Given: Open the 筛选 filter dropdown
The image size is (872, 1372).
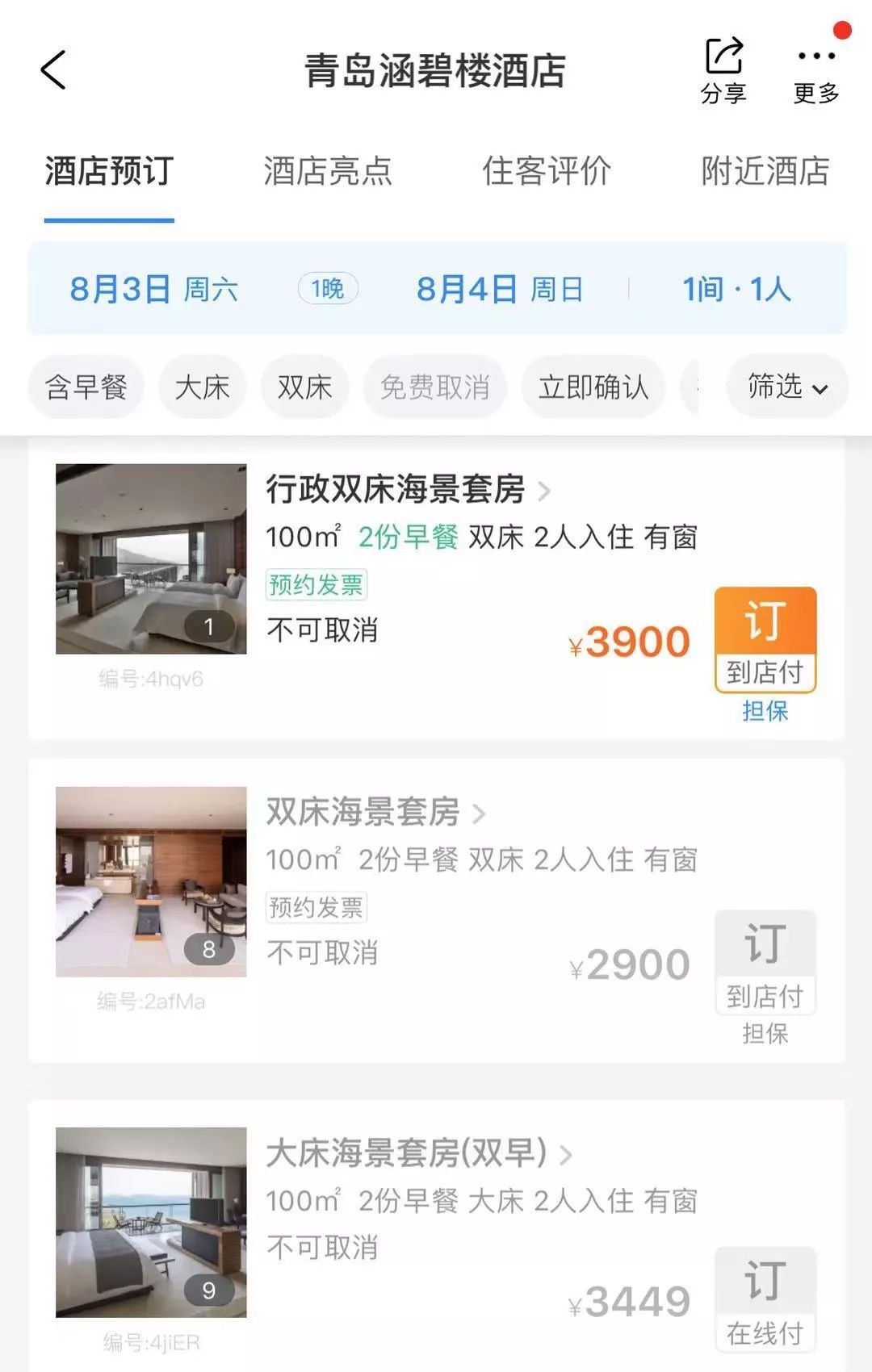Looking at the screenshot, I should pyautogui.click(x=785, y=387).
